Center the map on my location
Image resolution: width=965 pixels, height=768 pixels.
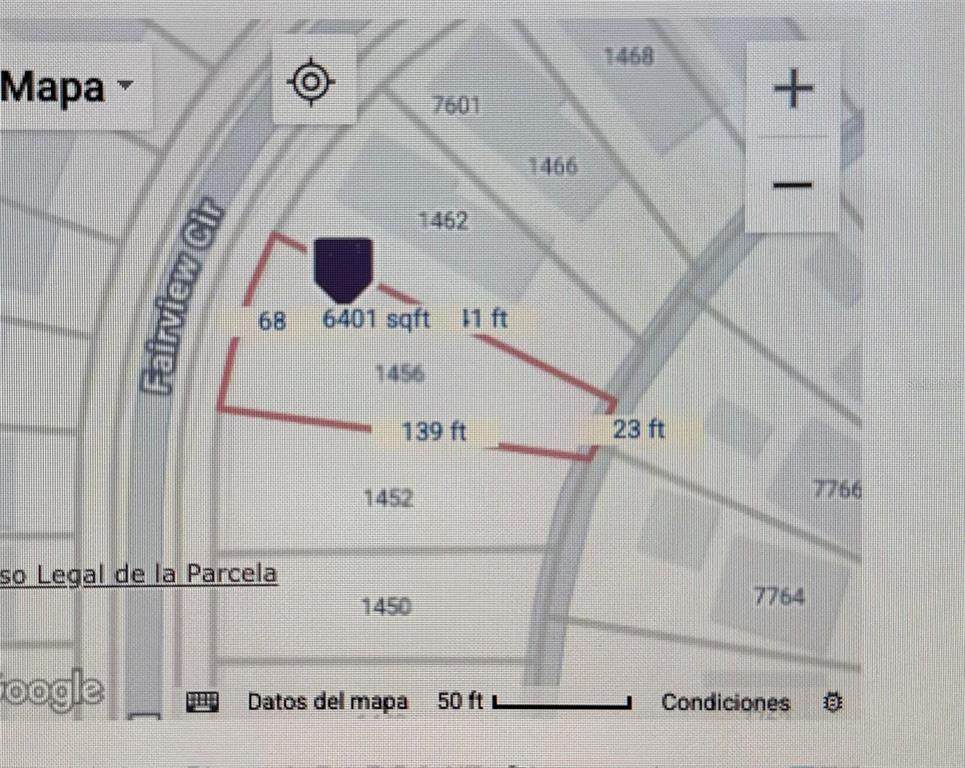tap(311, 81)
